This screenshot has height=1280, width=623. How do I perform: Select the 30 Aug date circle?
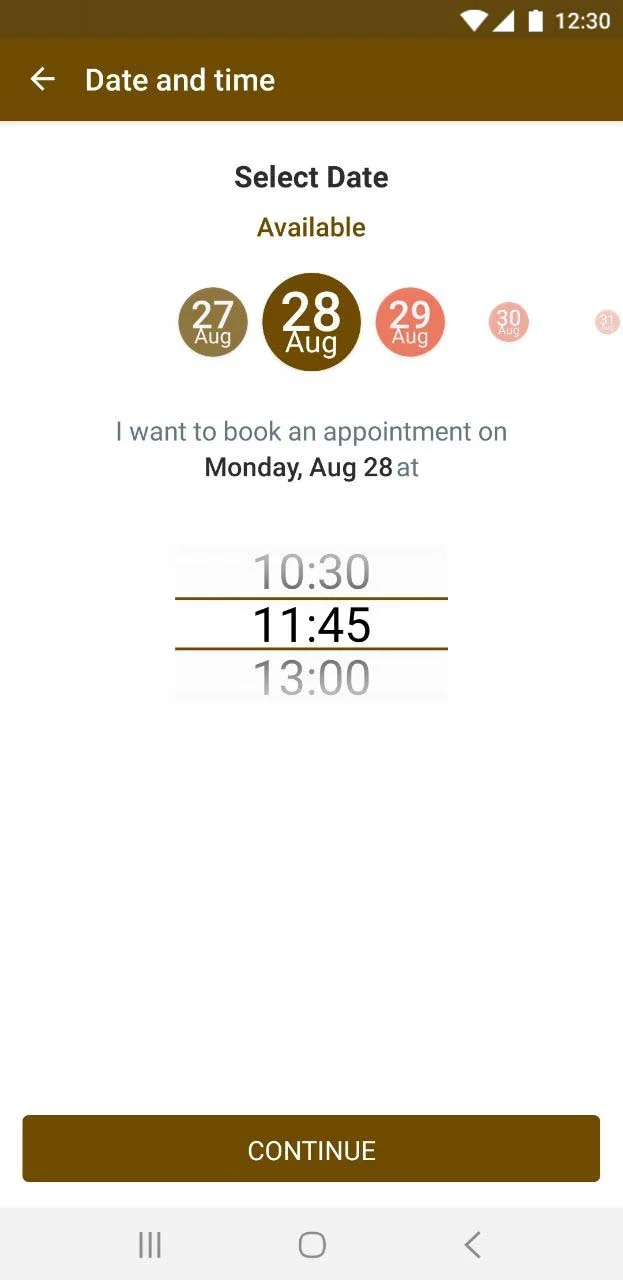click(x=509, y=322)
